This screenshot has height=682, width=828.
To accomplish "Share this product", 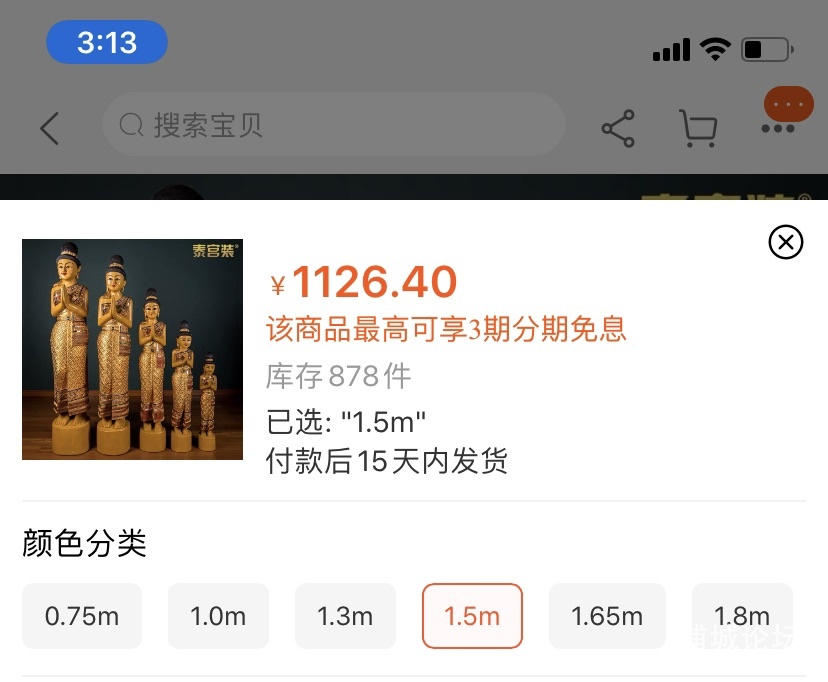I will (x=618, y=128).
